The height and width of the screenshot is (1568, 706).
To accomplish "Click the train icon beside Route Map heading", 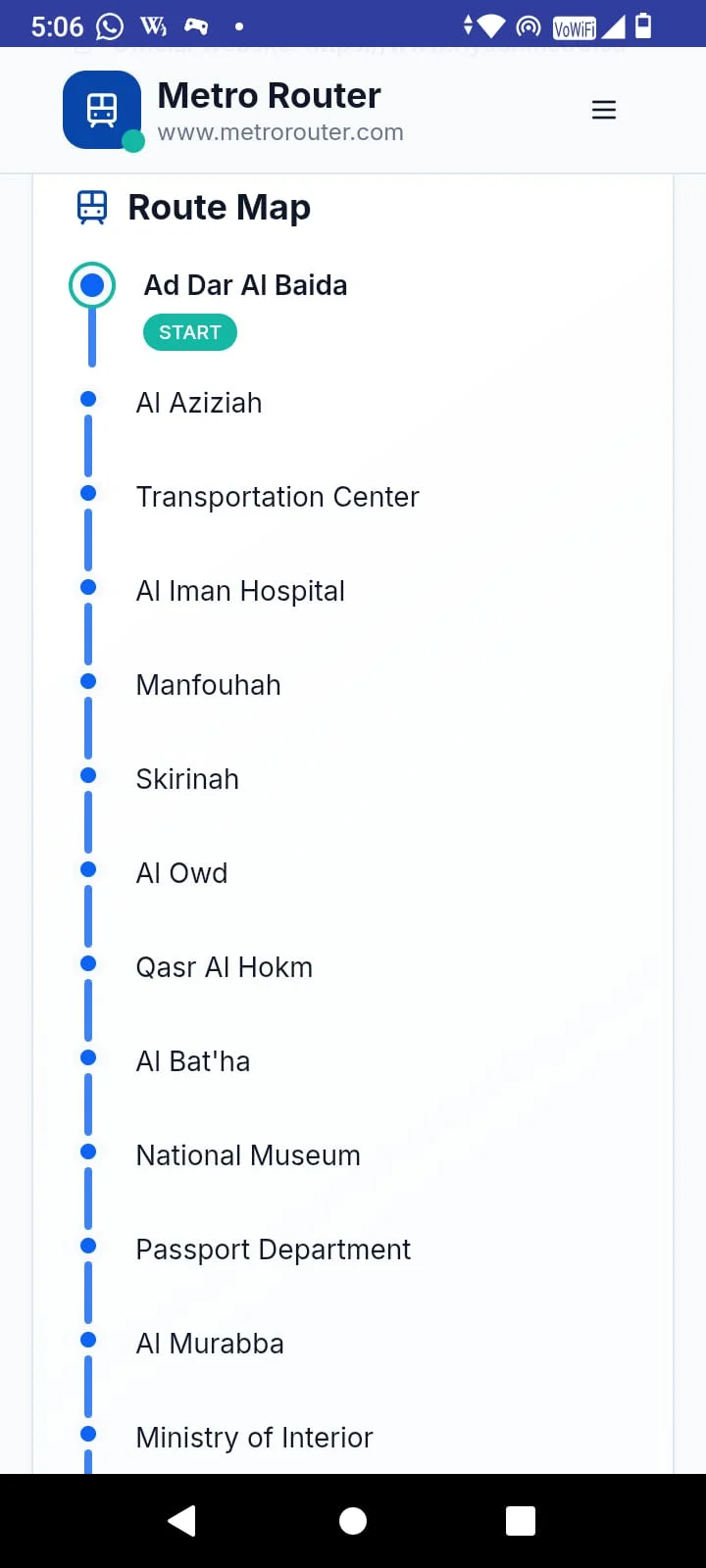I will pos(92,207).
